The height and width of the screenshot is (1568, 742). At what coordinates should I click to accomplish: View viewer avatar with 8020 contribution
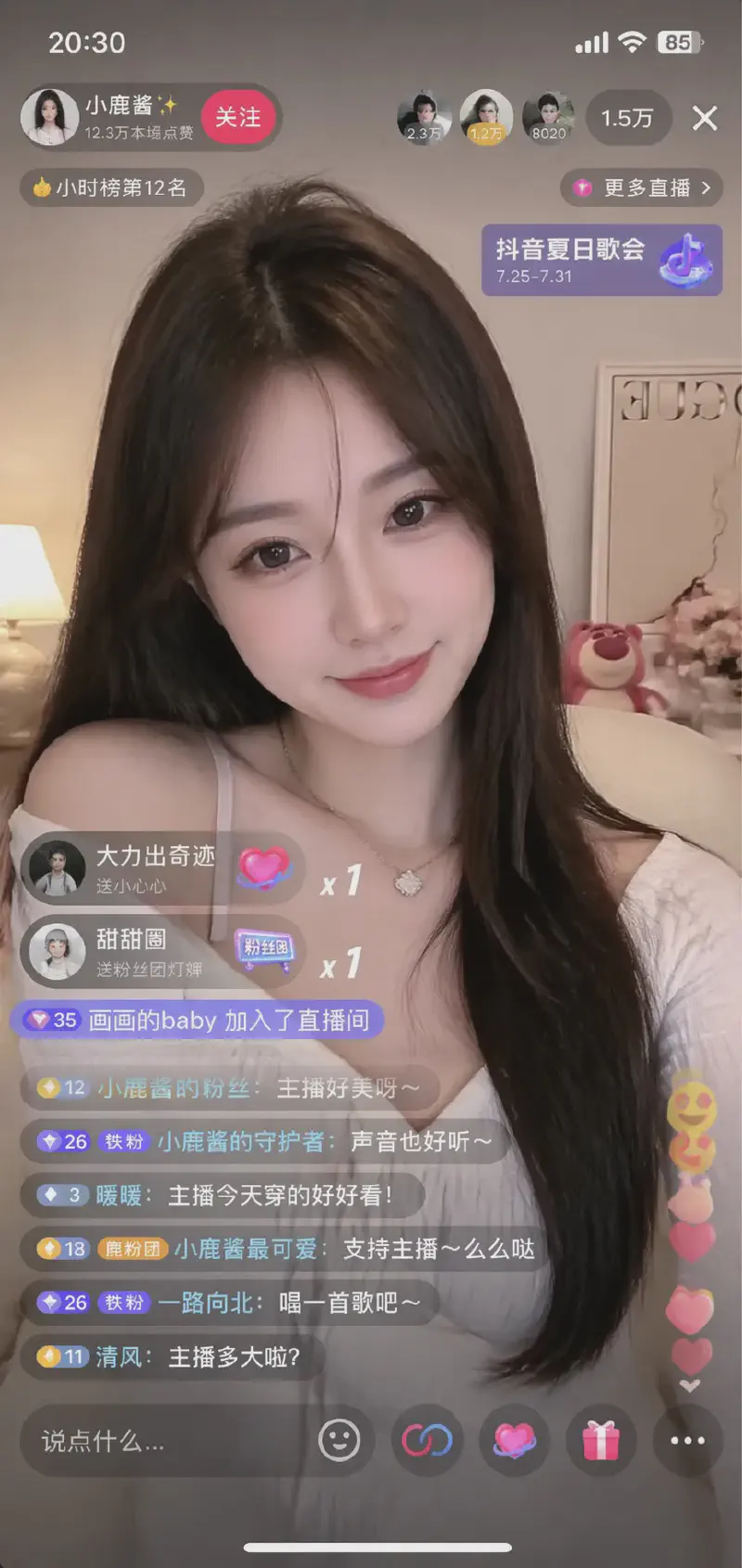click(548, 118)
